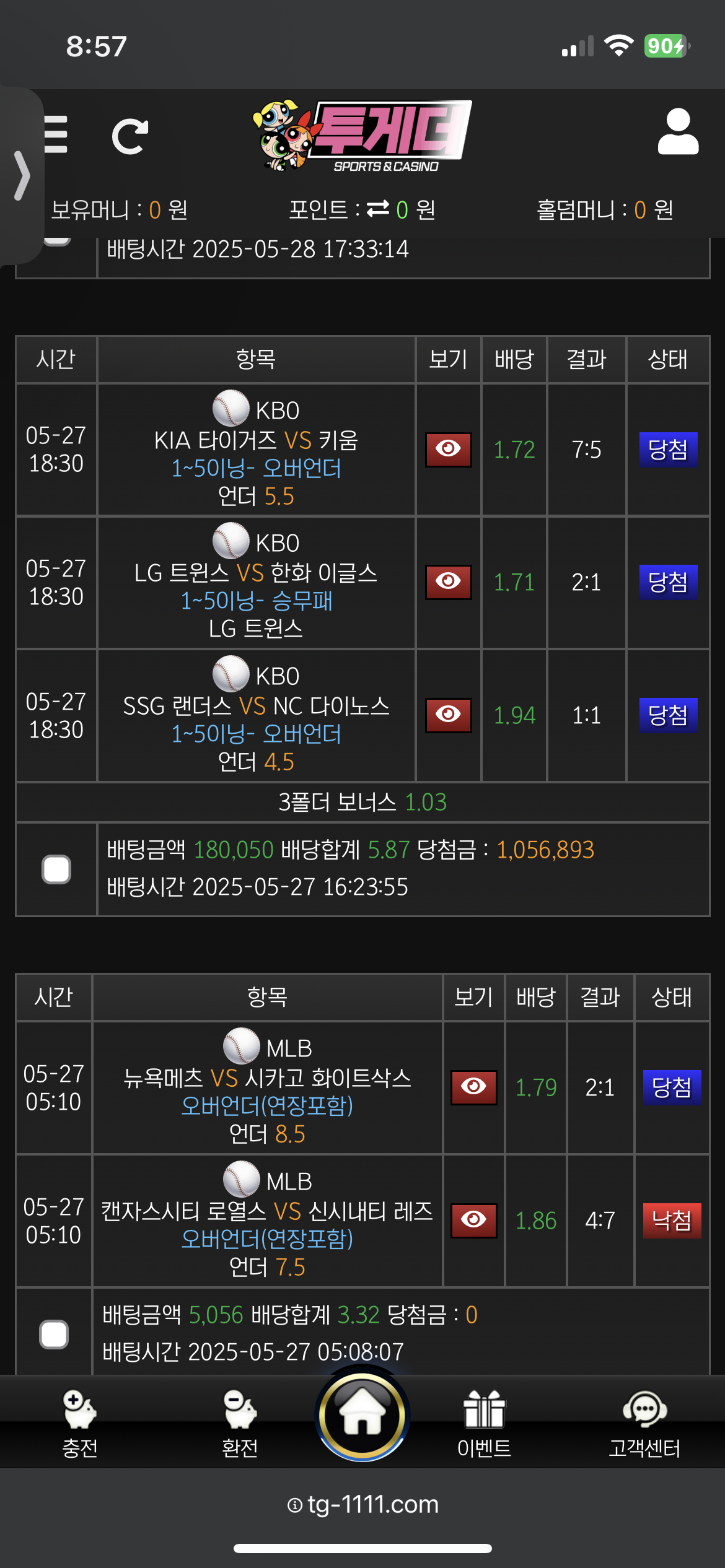Viewport: 725px width, 1568px height.
Task: Select the bet slip placed at 16:23:55
Action: [x=56, y=869]
